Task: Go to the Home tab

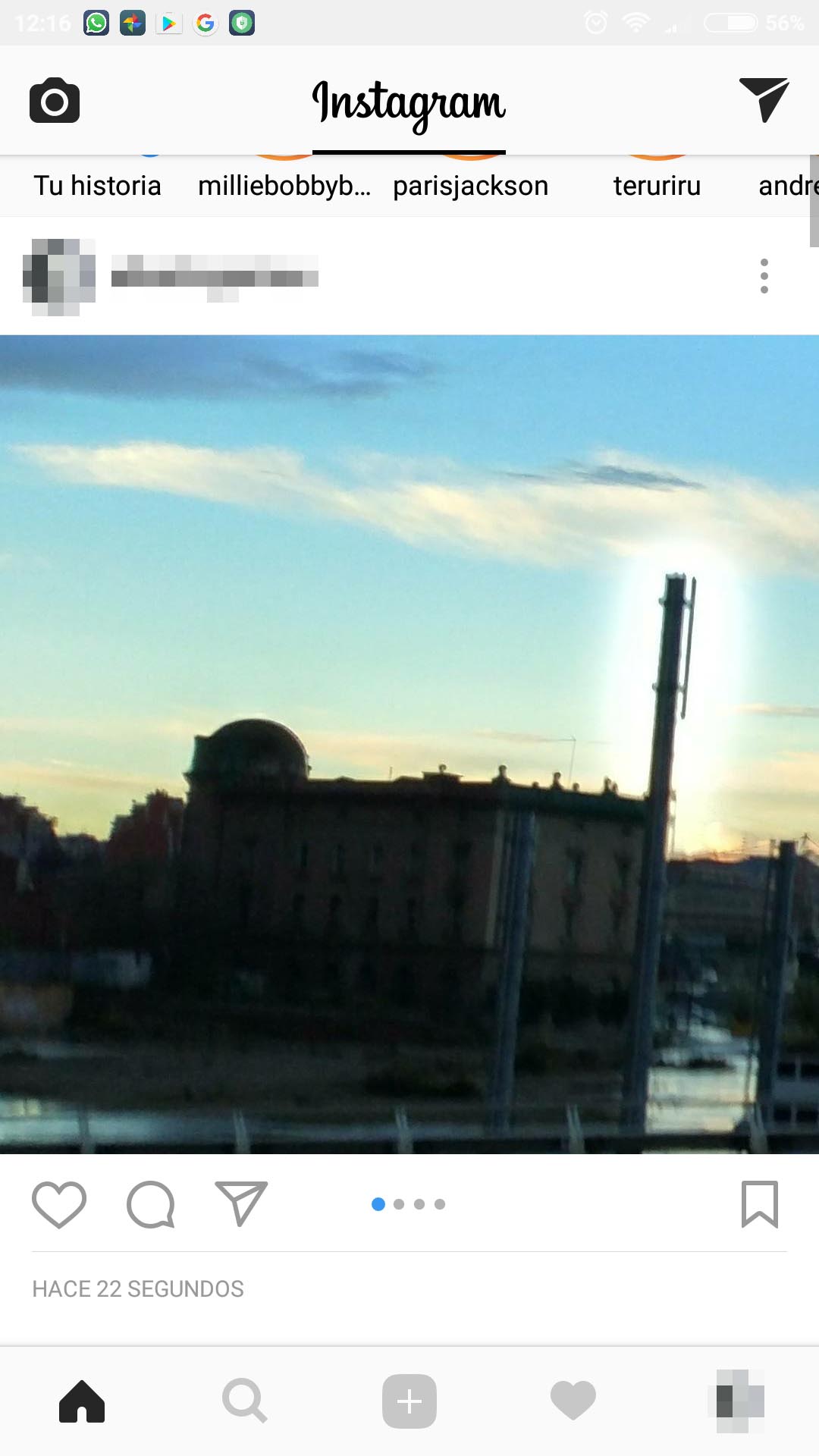Action: pyautogui.click(x=82, y=1401)
